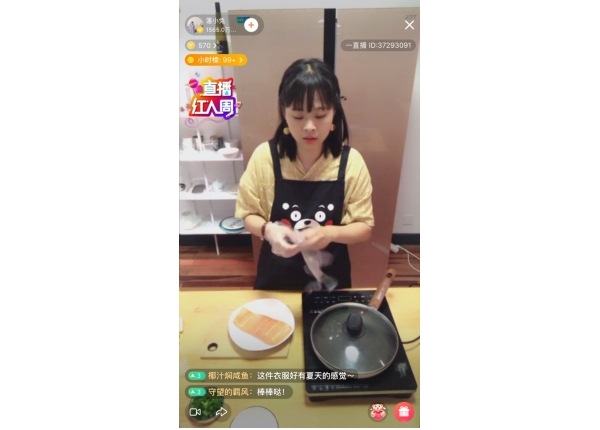Screen dimensions: 600x430
Task: Open the 570 coin contribution list
Action: pyautogui.click(x=202, y=46)
